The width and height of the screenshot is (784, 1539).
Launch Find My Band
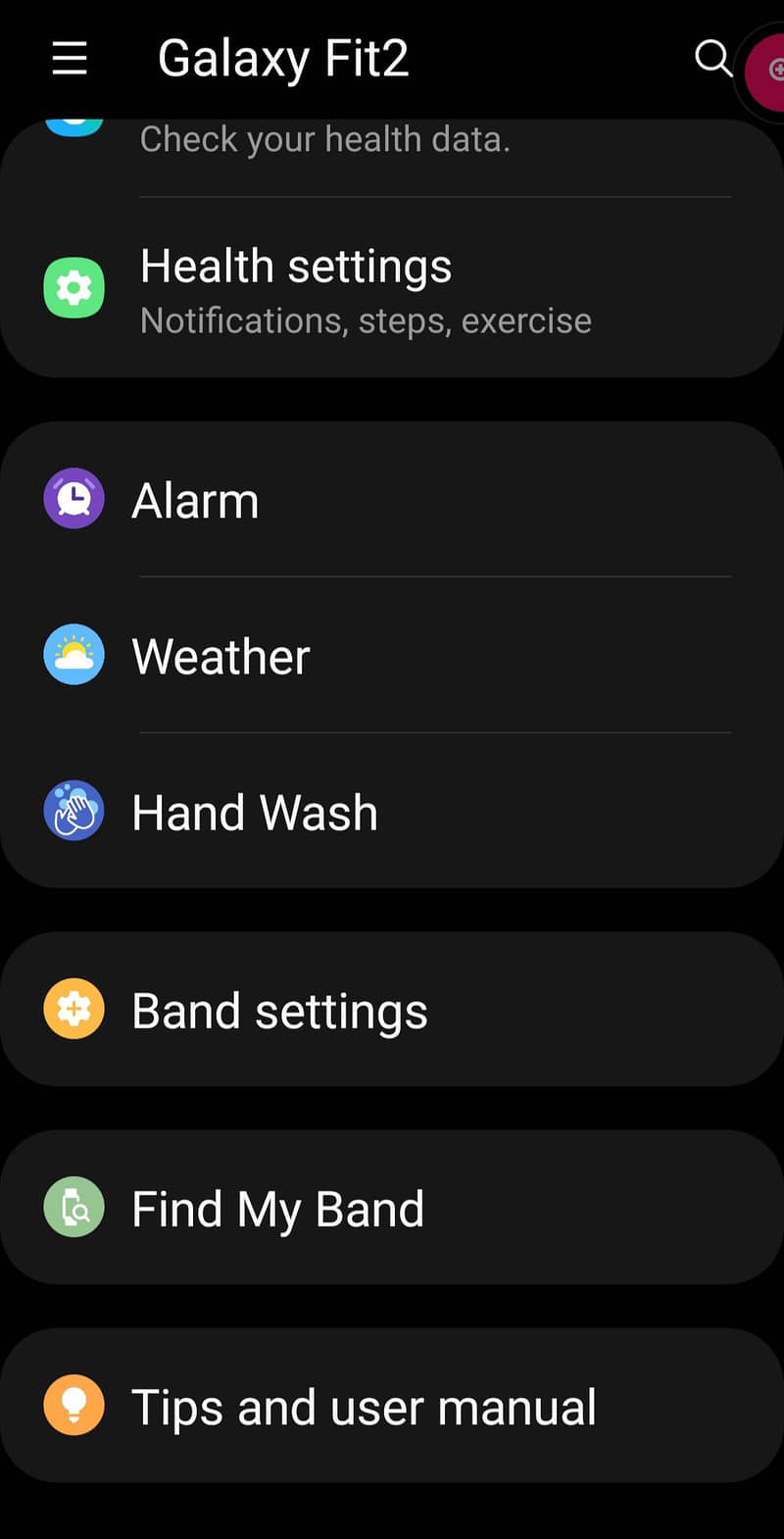(x=278, y=1209)
